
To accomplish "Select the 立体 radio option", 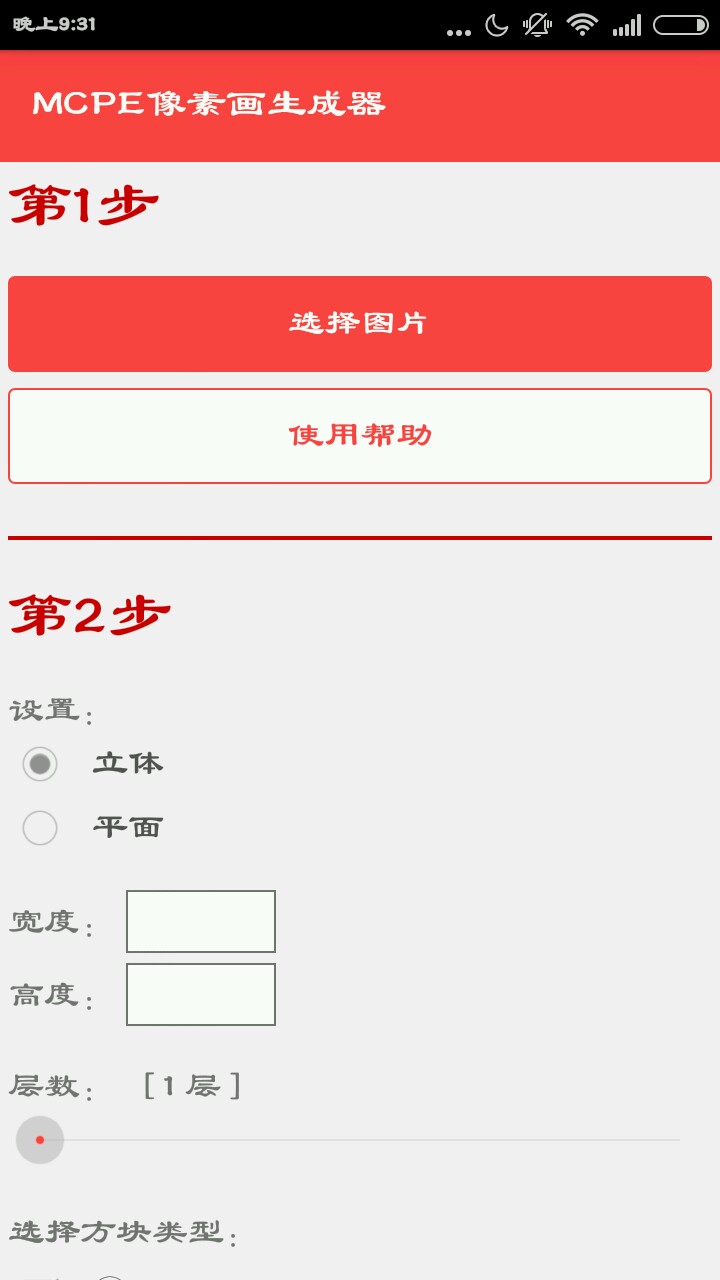I will 40,765.
